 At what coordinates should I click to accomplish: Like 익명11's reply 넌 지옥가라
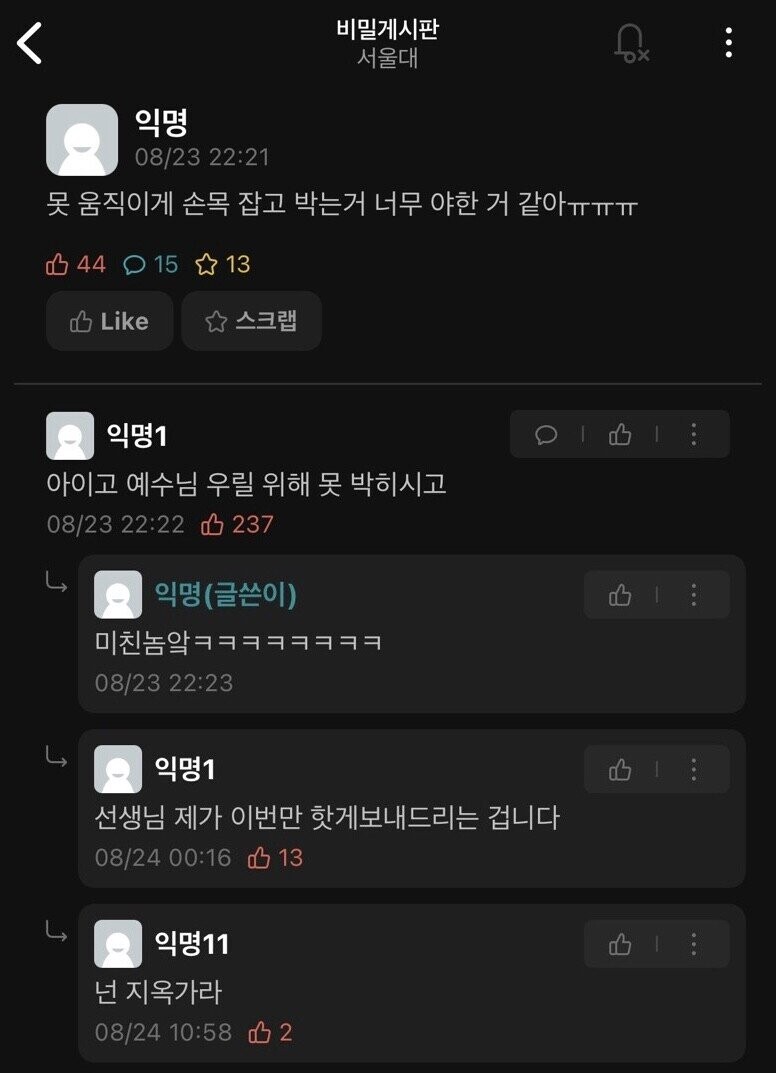(x=620, y=944)
